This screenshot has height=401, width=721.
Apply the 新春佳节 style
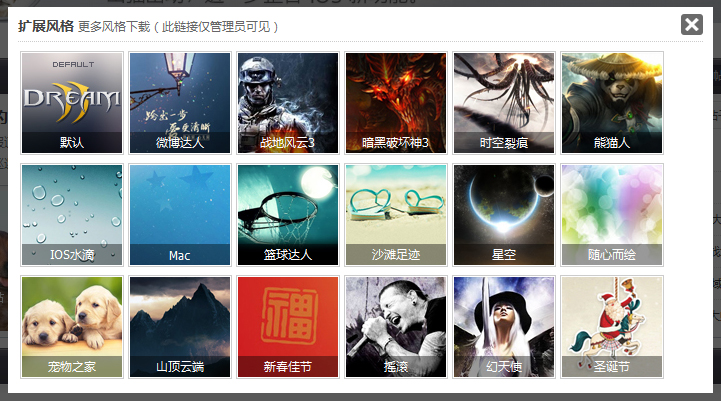[x=288, y=327]
